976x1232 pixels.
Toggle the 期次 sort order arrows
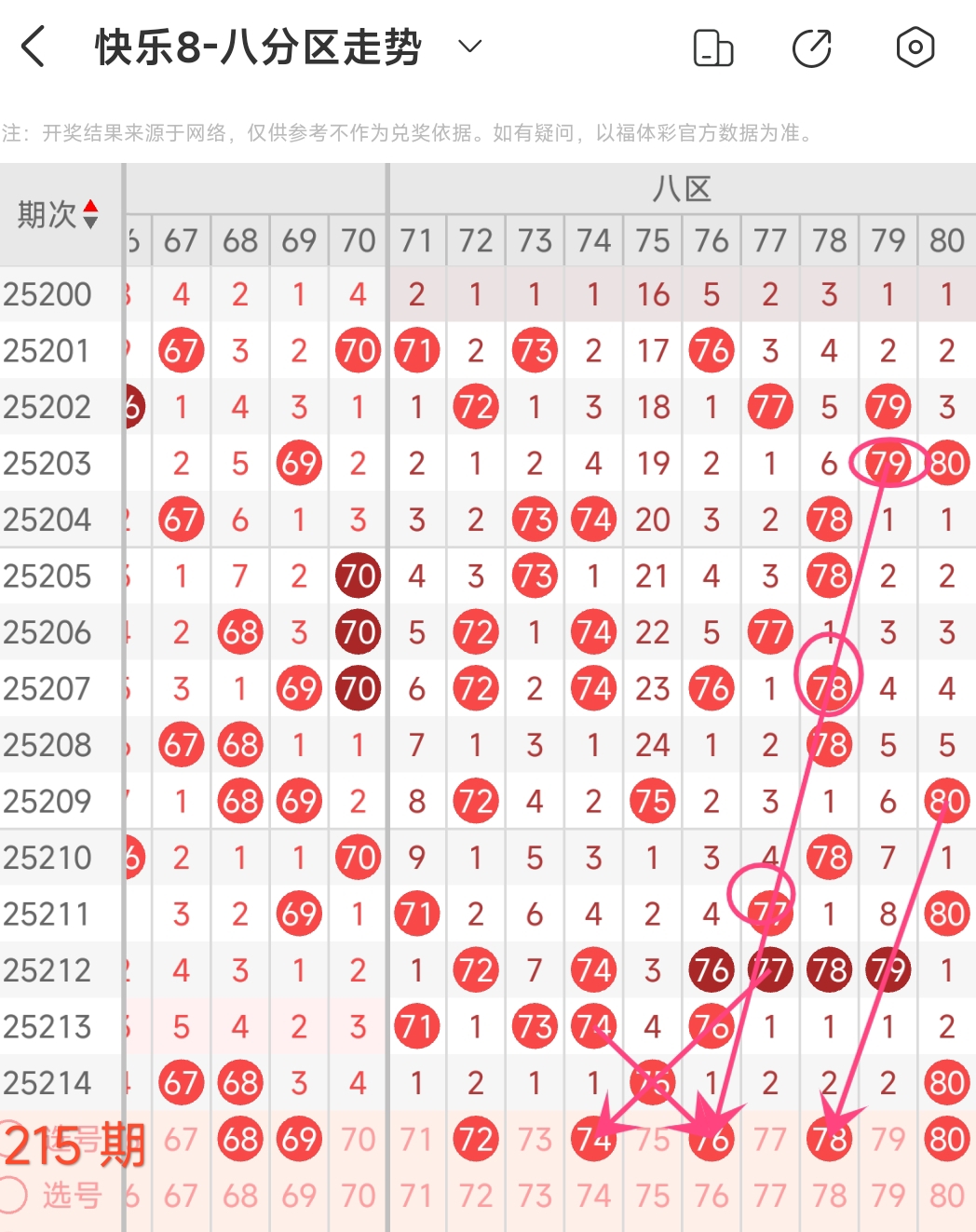pyautogui.click(x=90, y=214)
